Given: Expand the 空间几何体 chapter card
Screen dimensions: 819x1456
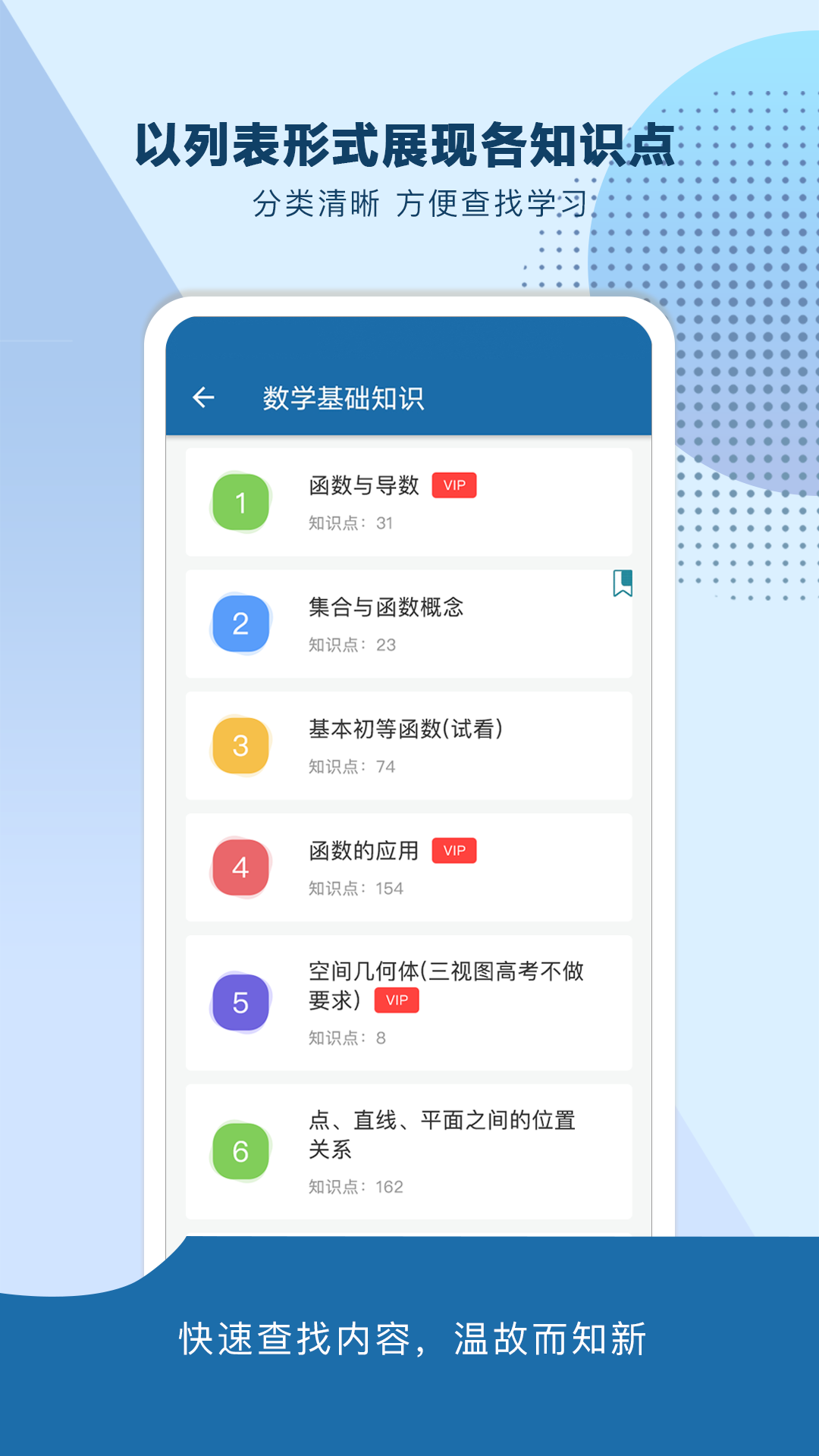Looking at the screenshot, I should [x=408, y=1001].
